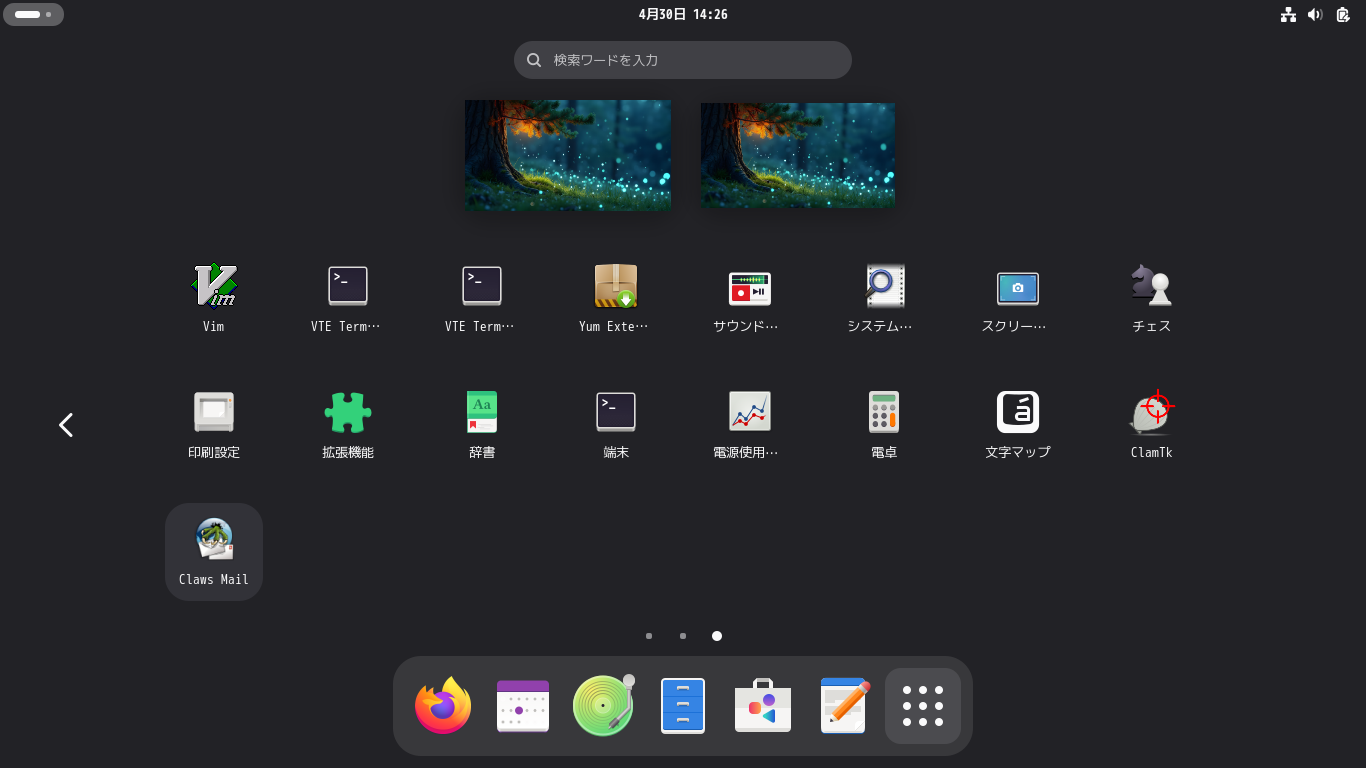This screenshot has height=768, width=1366.
Task: Open the Software store in the dock
Action: 763,706
